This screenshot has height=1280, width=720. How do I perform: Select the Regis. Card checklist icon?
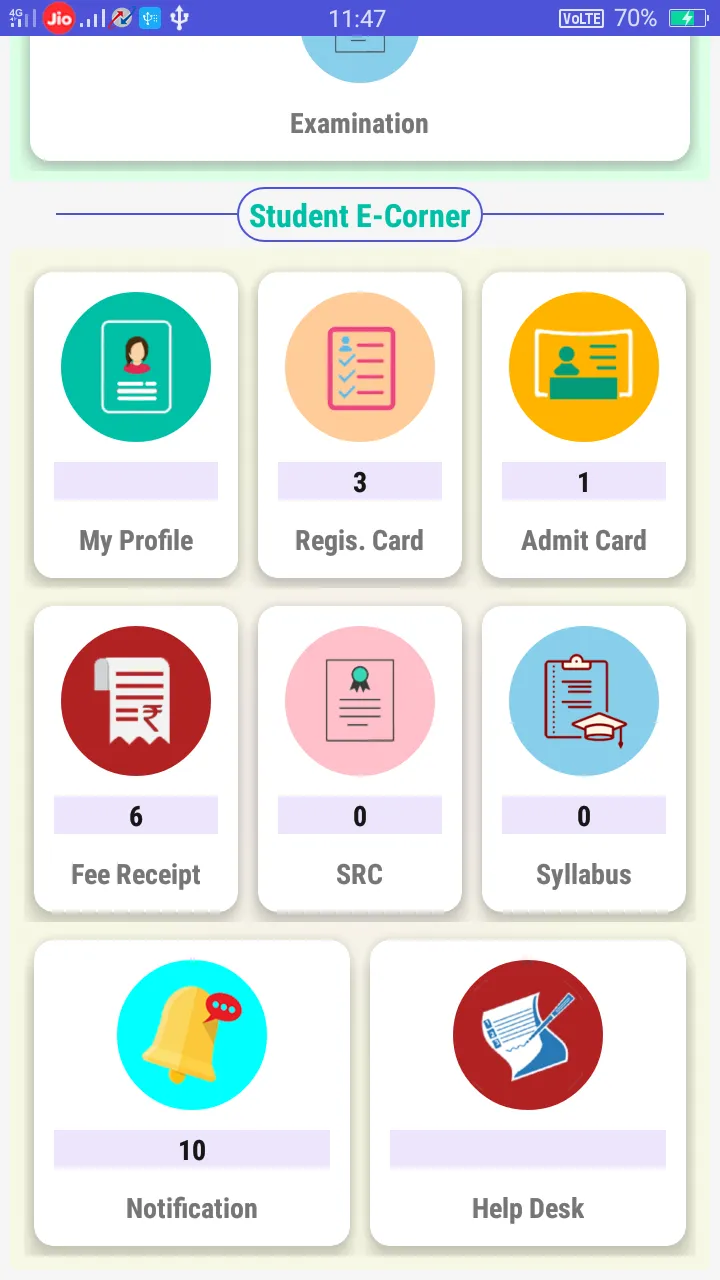pos(359,366)
